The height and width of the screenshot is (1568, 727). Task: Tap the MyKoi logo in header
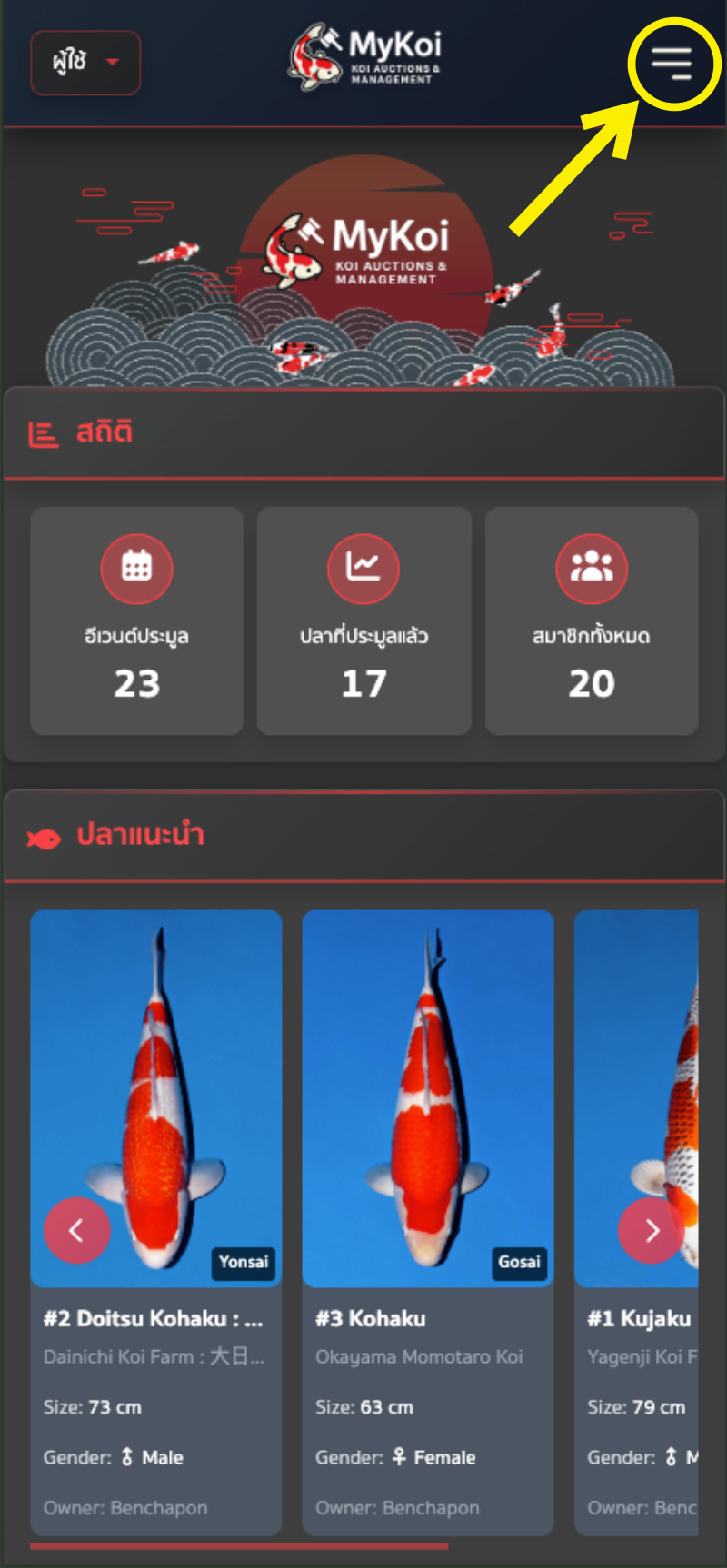coord(365,57)
